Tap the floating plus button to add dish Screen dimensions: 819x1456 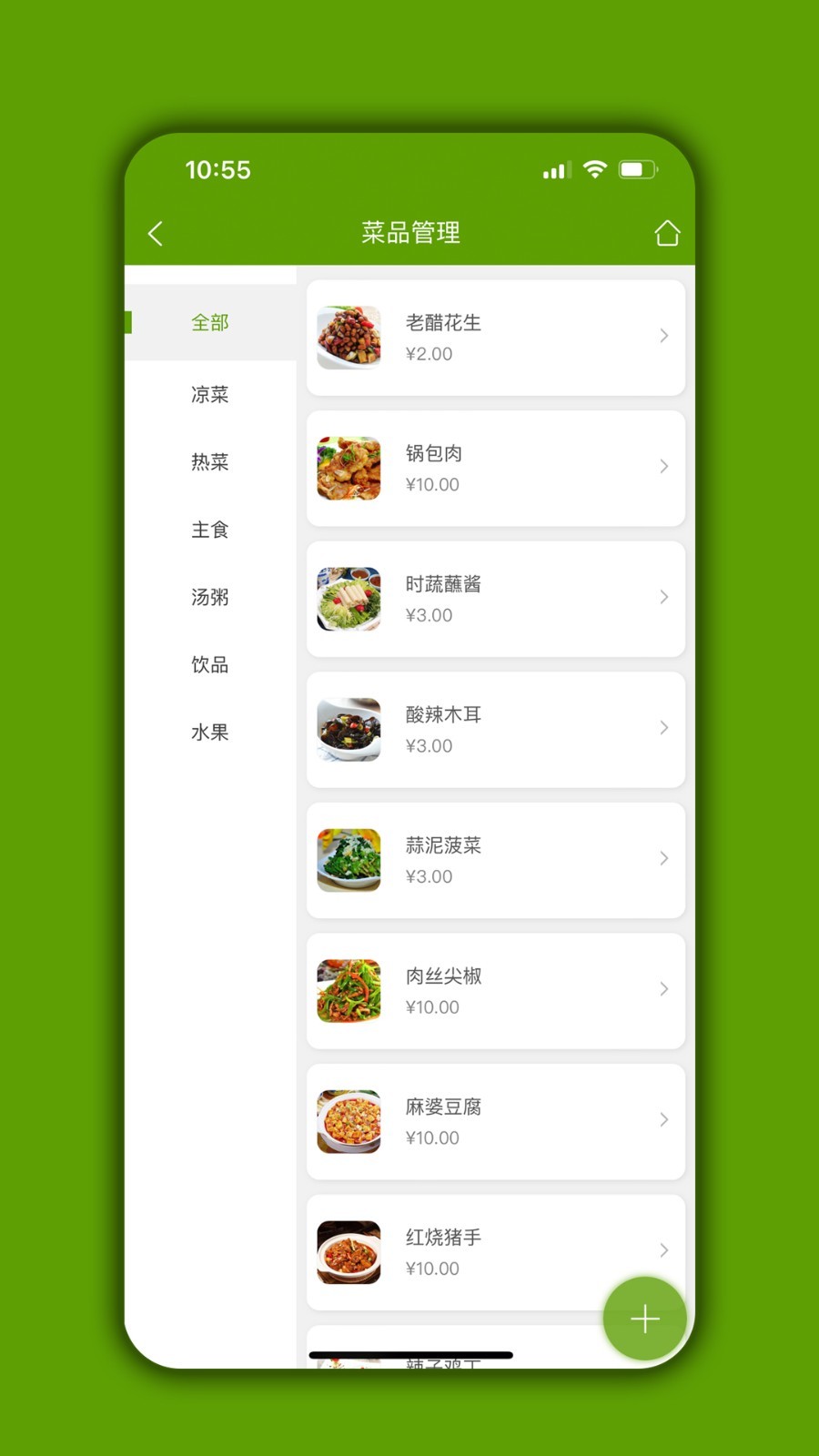644,1319
